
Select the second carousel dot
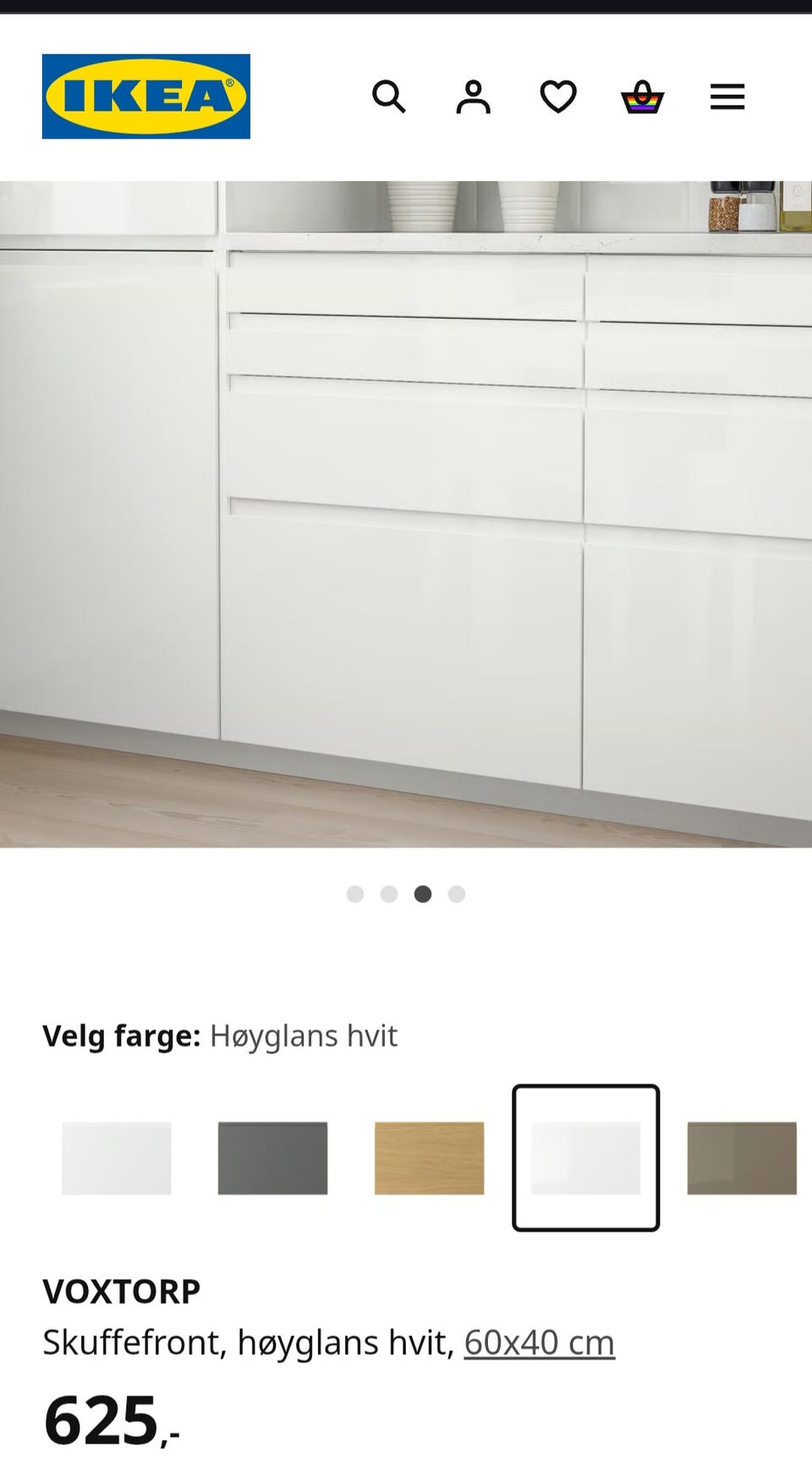pyautogui.click(x=389, y=893)
